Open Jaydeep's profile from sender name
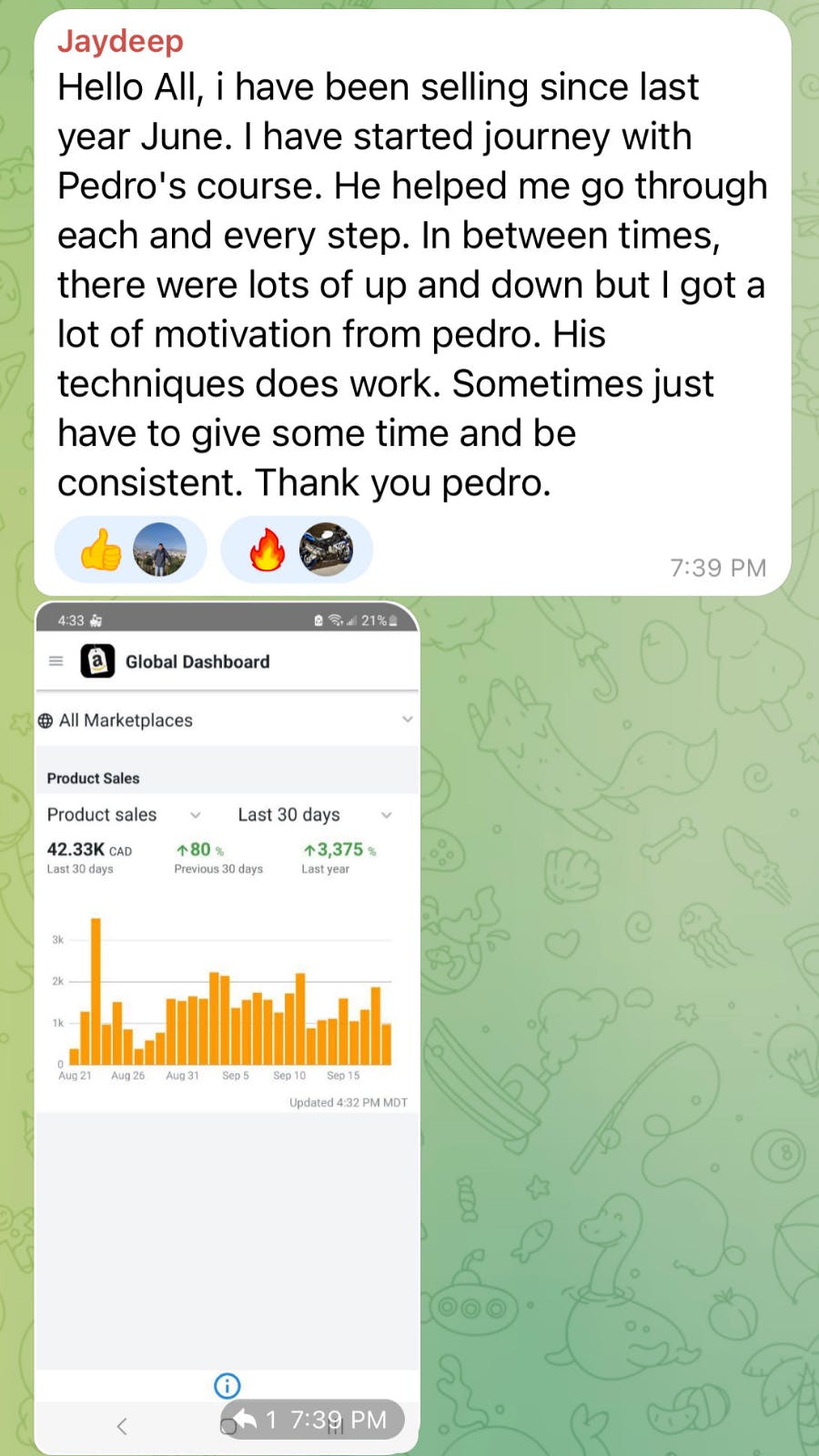819x1456 pixels. 120,41
